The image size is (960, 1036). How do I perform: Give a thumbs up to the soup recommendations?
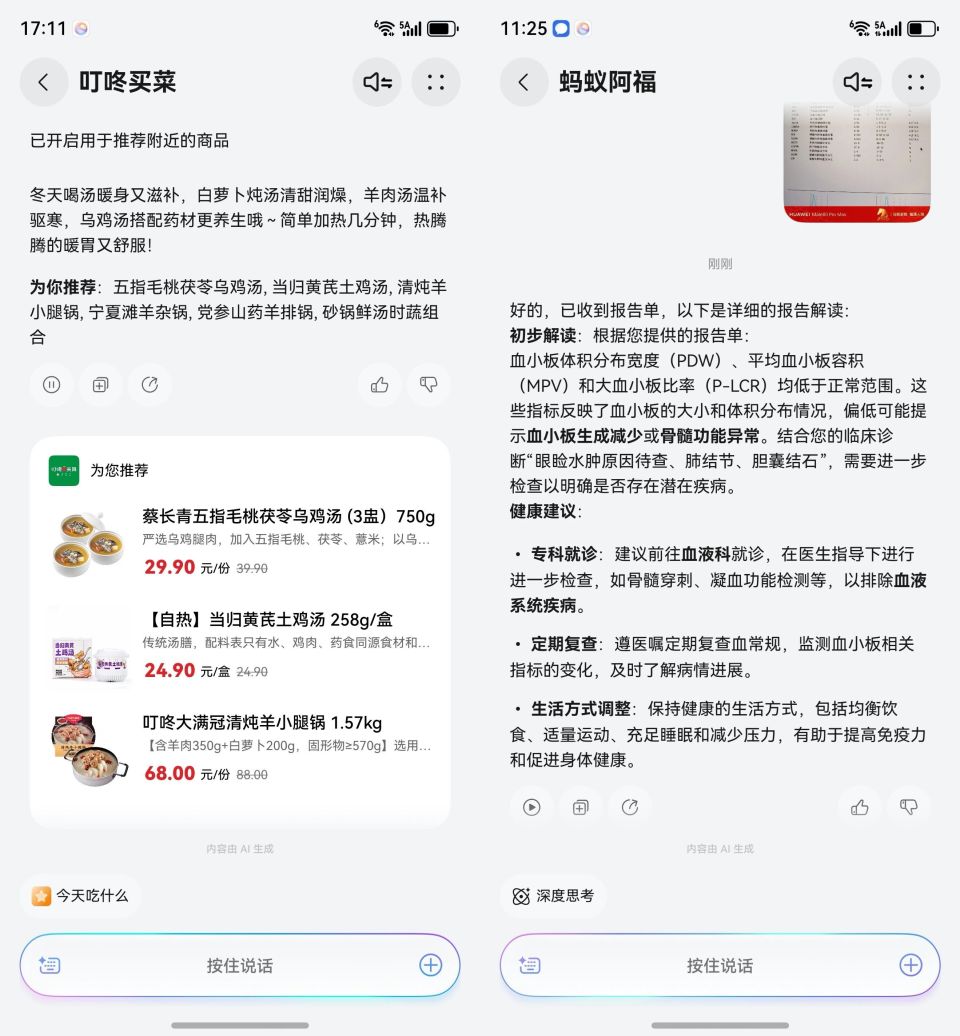pyautogui.click(x=380, y=385)
